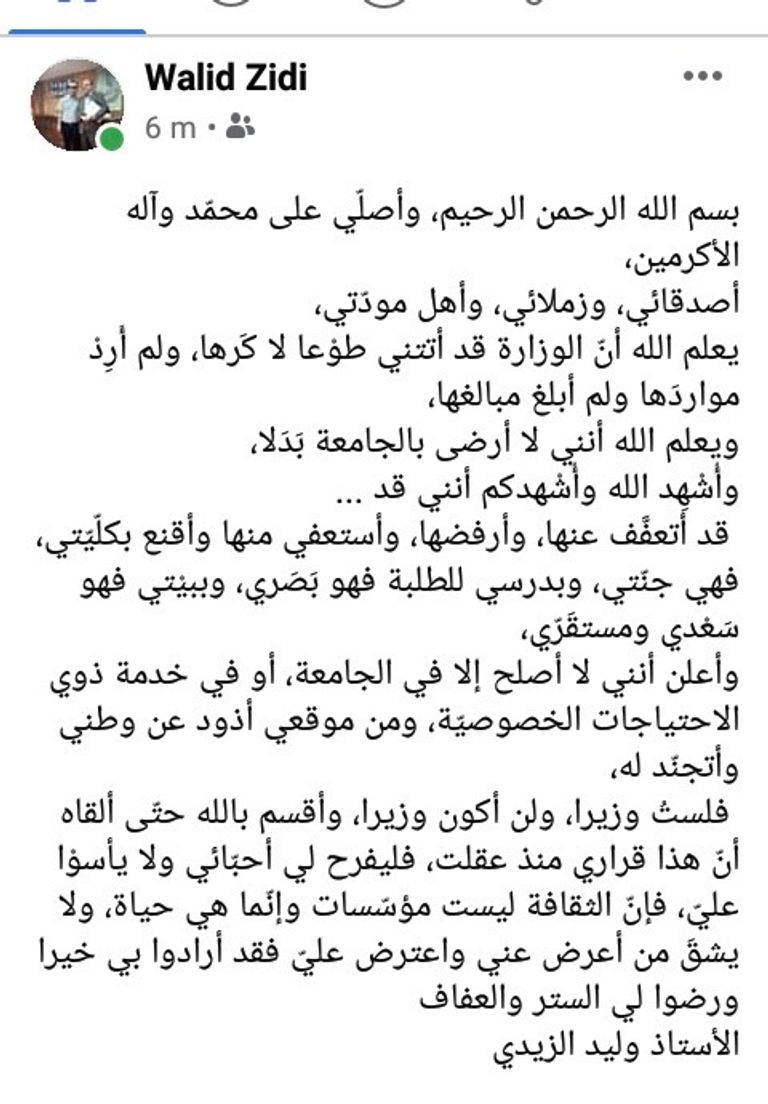768x1104 pixels.
Task: Open the Watch icon in the top navigation
Action: point(385,10)
